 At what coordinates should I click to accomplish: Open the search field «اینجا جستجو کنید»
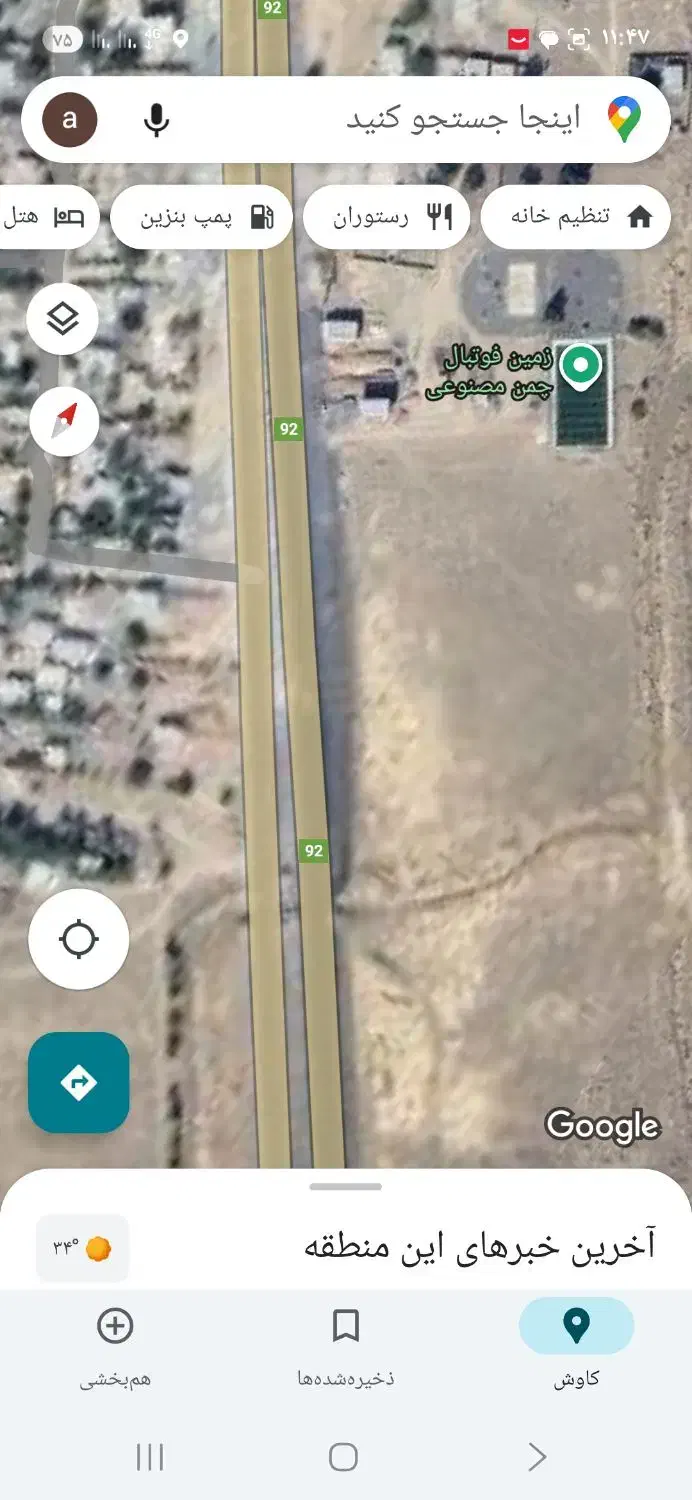point(460,120)
